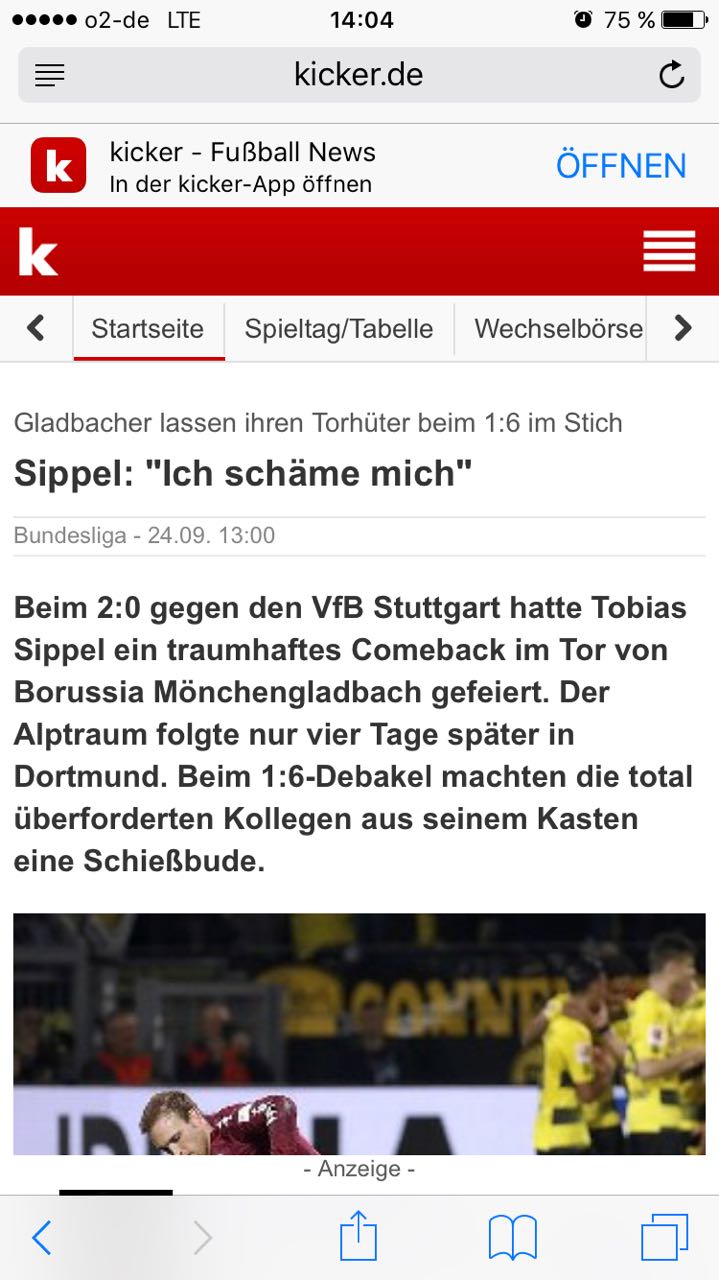This screenshot has height=1280, width=719.
Task: Show more navigation tabs with right arrow
Action: (x=683, y=328)
